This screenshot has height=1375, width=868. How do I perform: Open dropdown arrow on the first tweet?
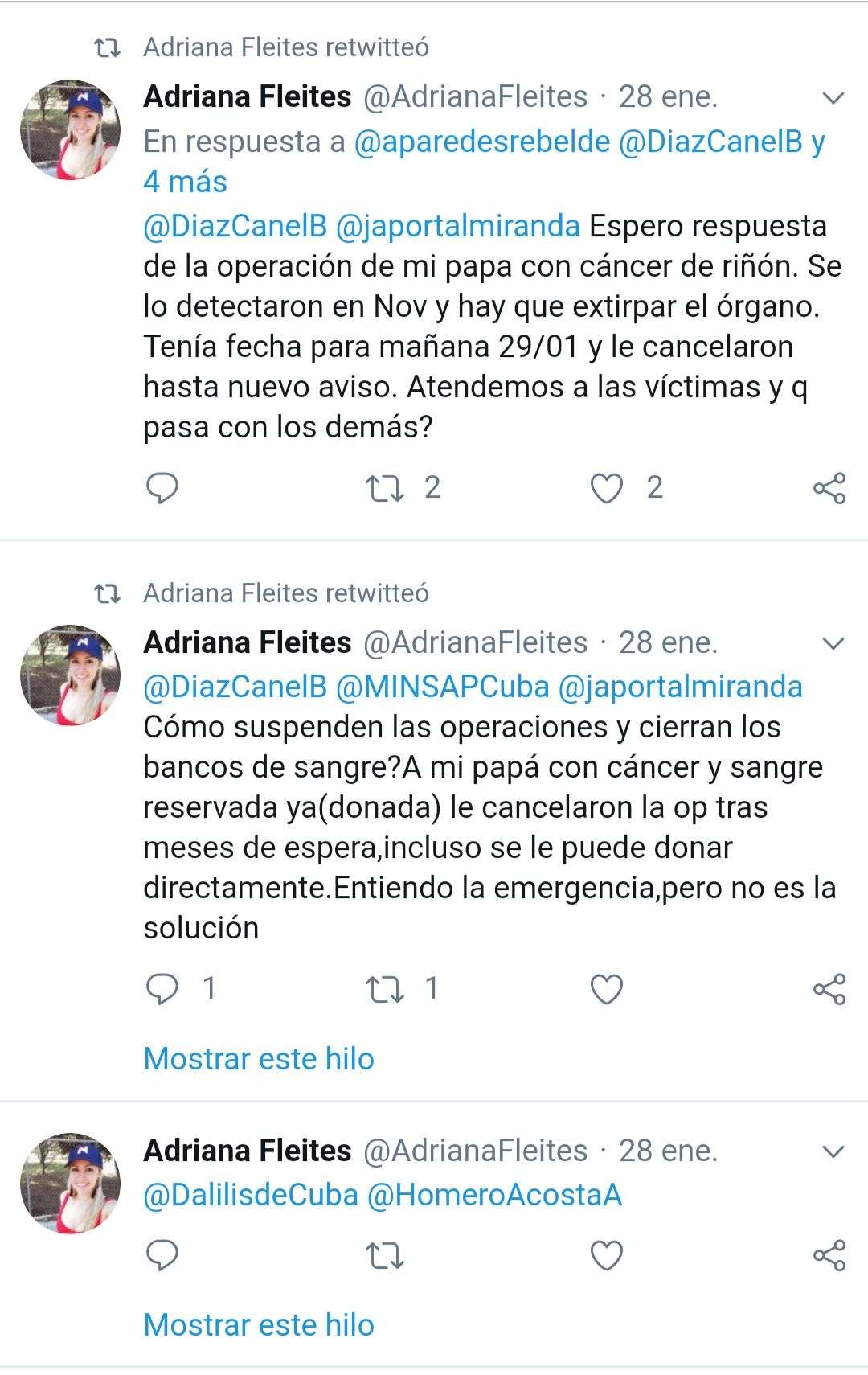tap(834, 98)
